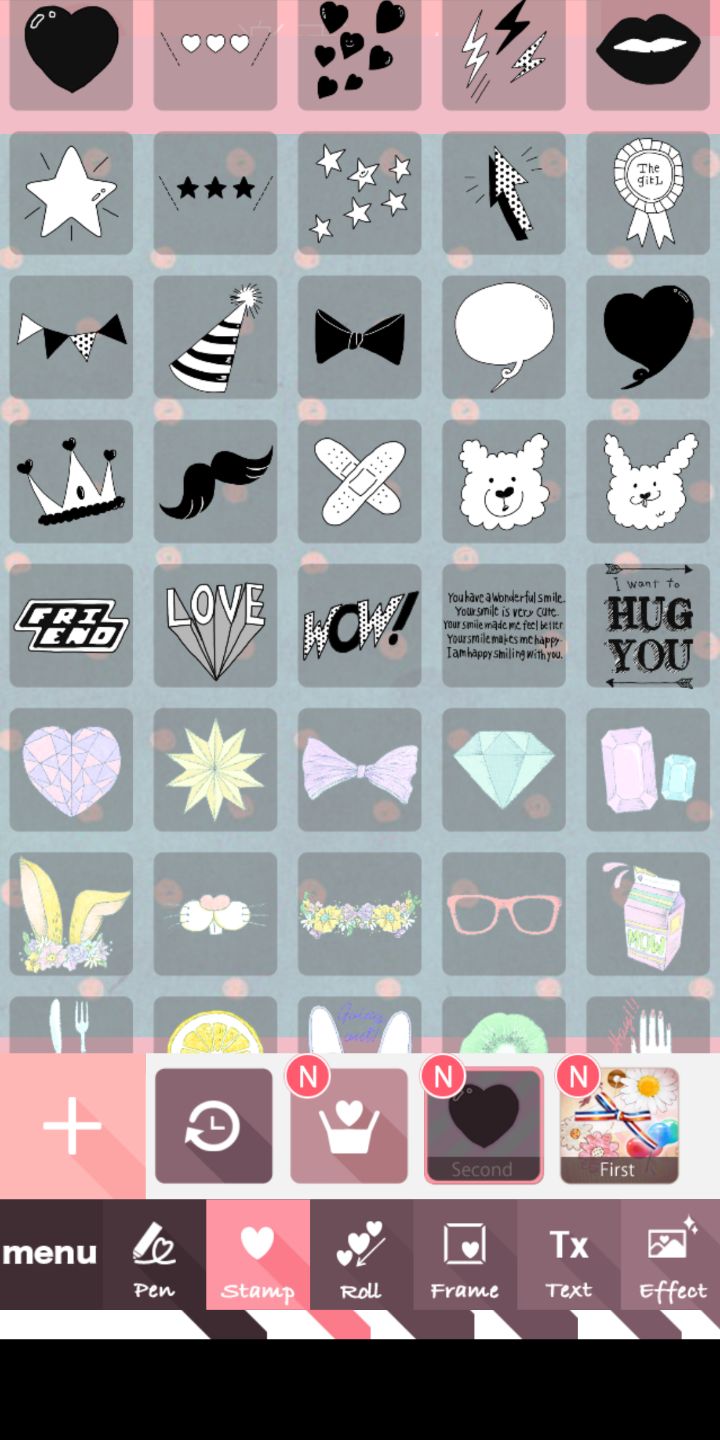The width and height of the screenshot is (720, 1440).
Task: Open the menu button
Action: pos(50,1254)
